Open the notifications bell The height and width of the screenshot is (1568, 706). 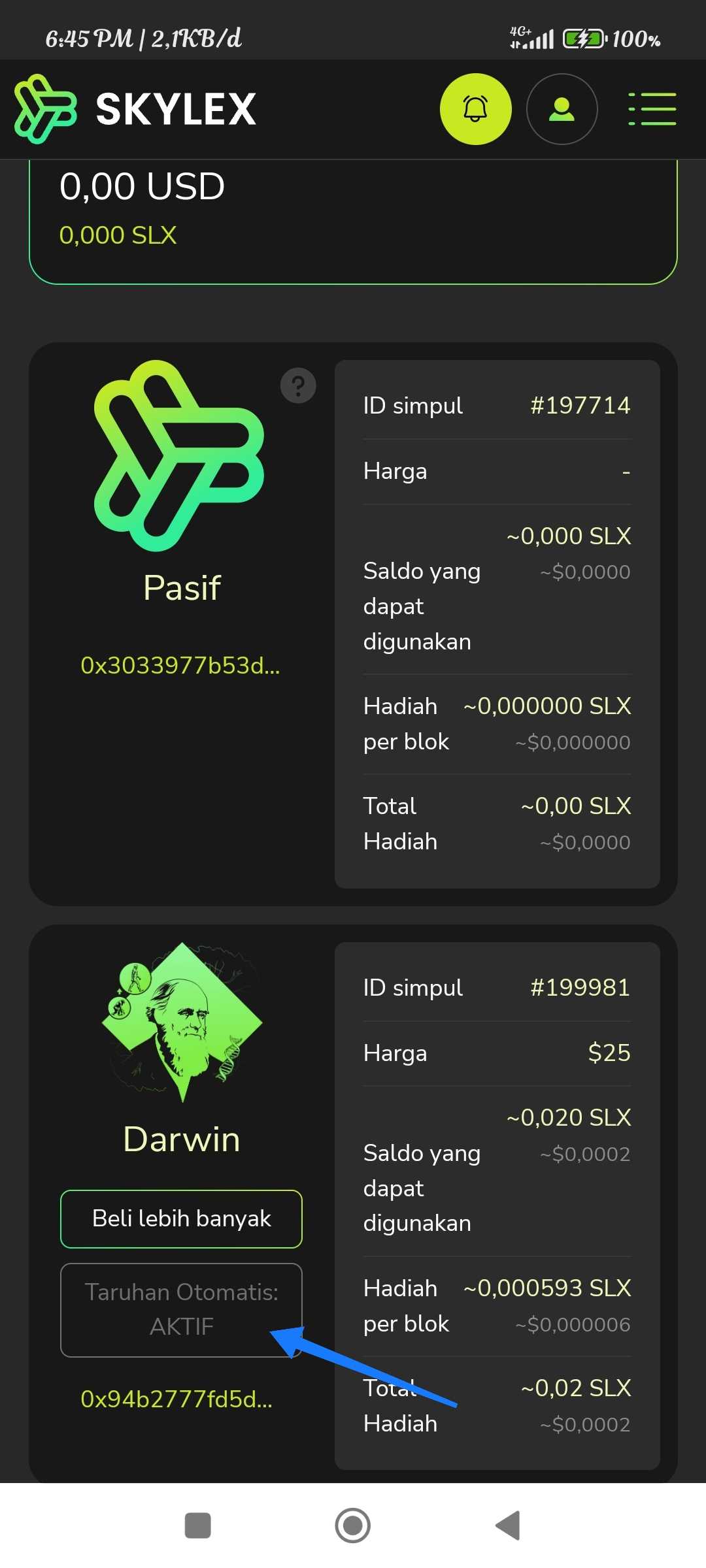point(475,109)
